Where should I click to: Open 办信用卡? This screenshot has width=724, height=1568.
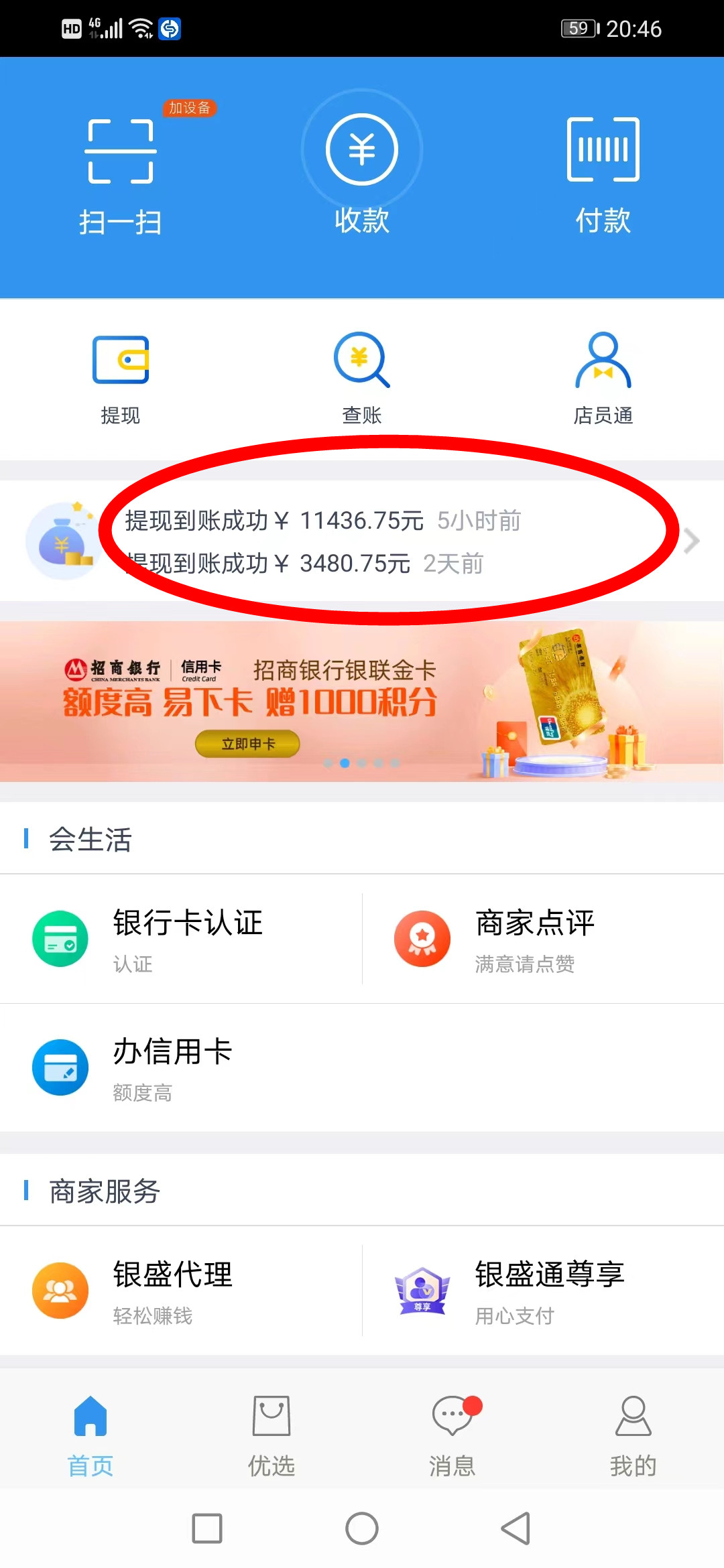click(181, 1067)
